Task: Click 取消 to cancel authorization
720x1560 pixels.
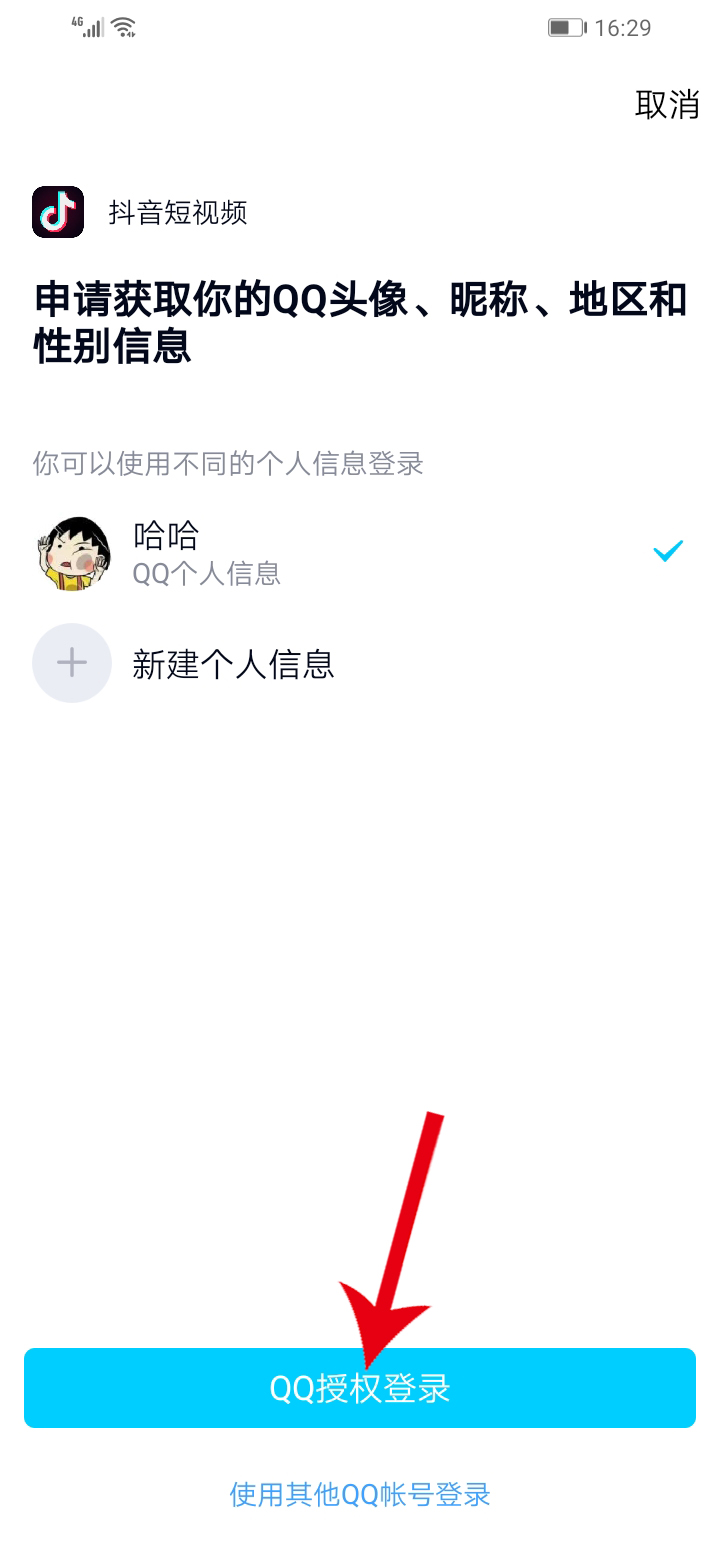Action: (667, 104)
